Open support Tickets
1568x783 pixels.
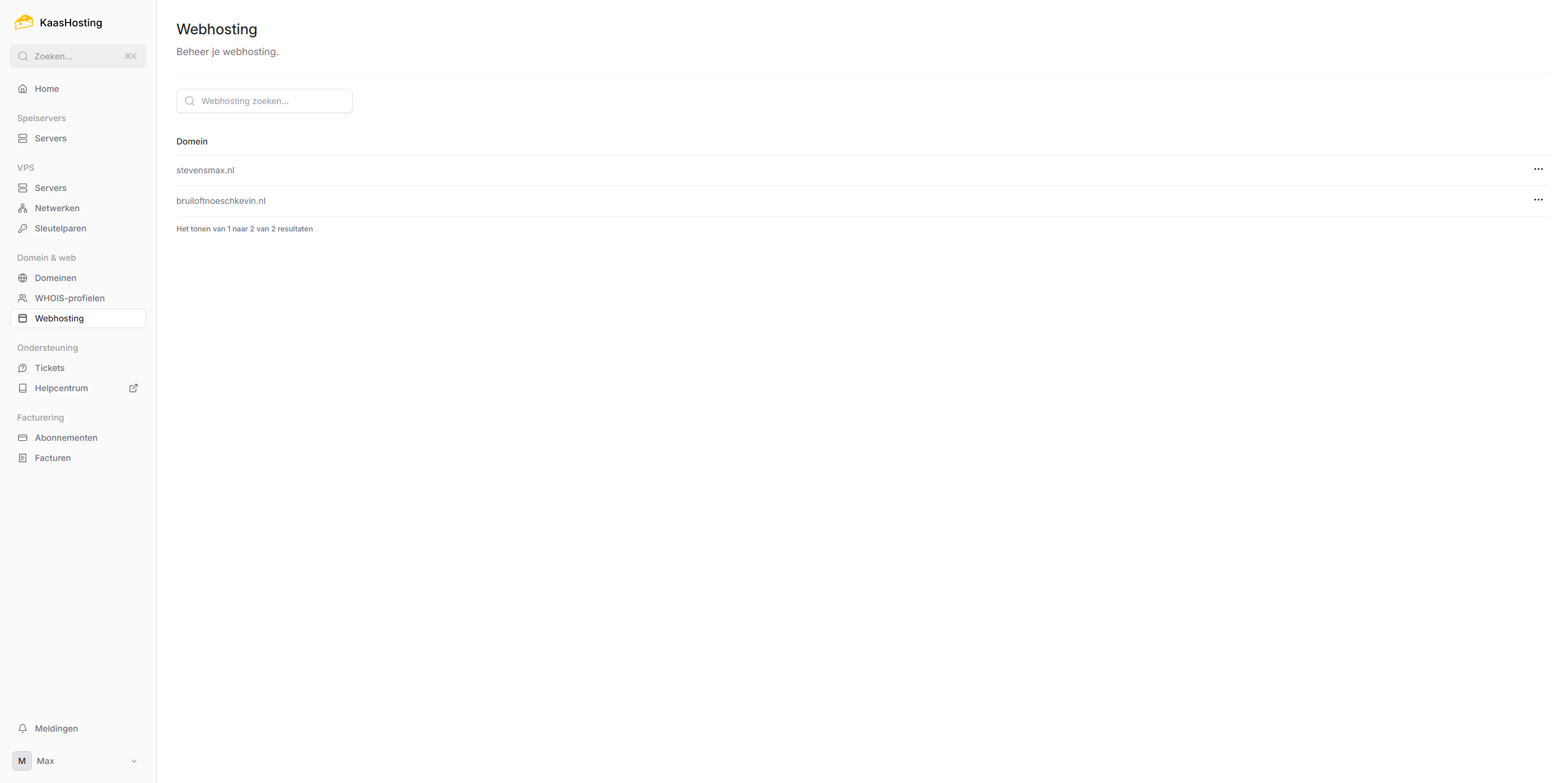[49, 368]
